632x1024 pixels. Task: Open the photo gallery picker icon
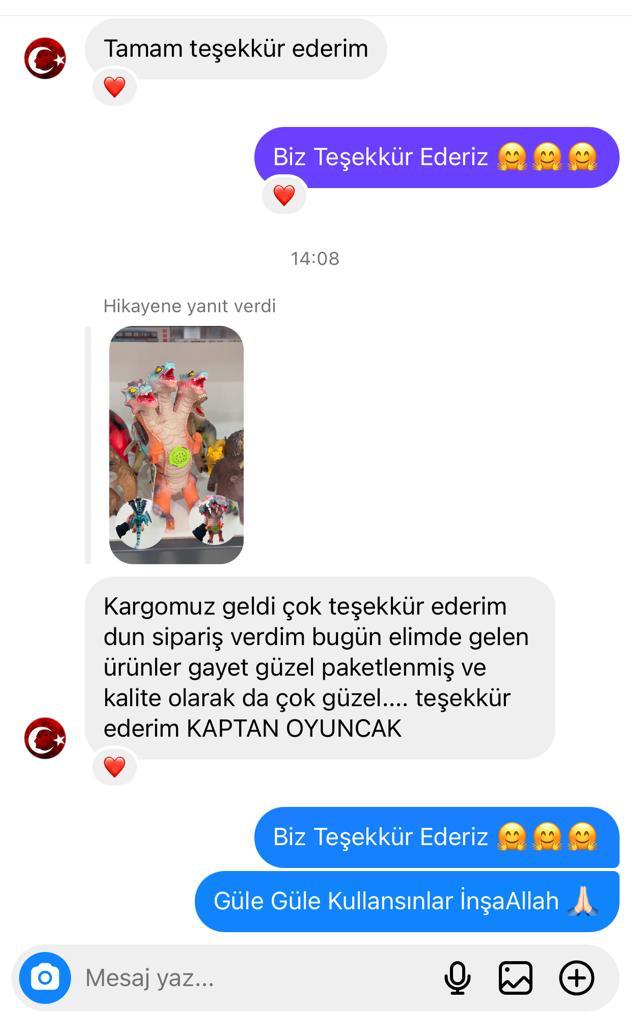516,978
